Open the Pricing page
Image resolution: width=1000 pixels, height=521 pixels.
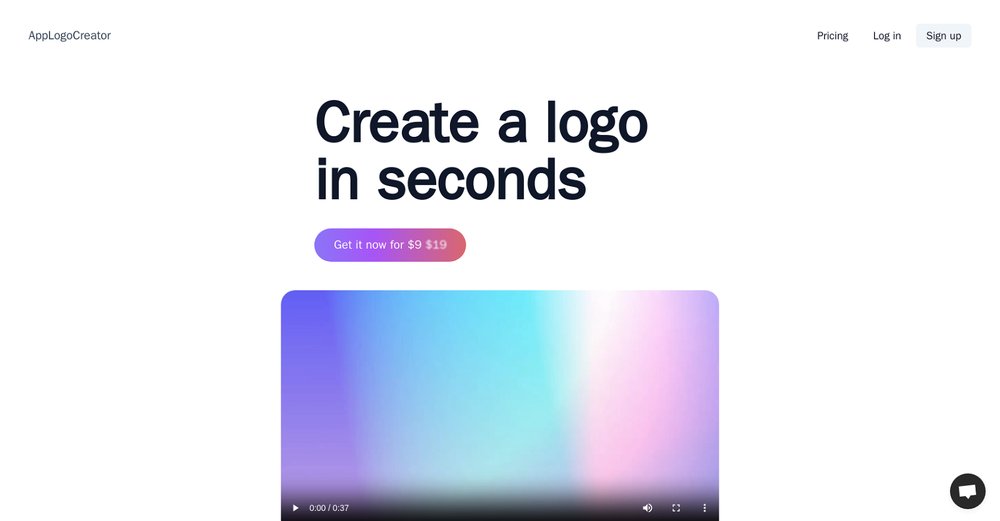tap(832, 36)
